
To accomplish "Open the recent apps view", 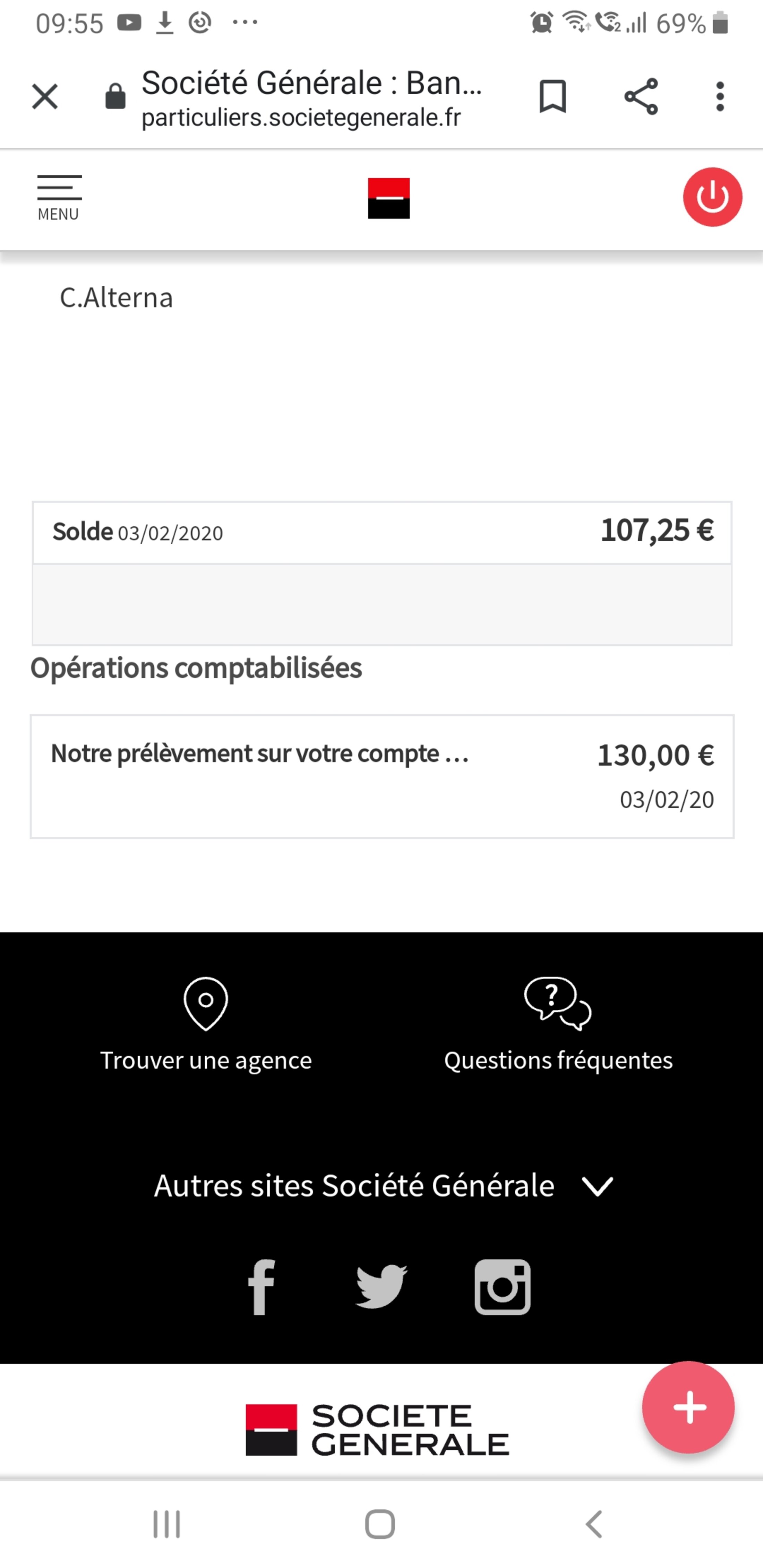I will coord(166,1524).
